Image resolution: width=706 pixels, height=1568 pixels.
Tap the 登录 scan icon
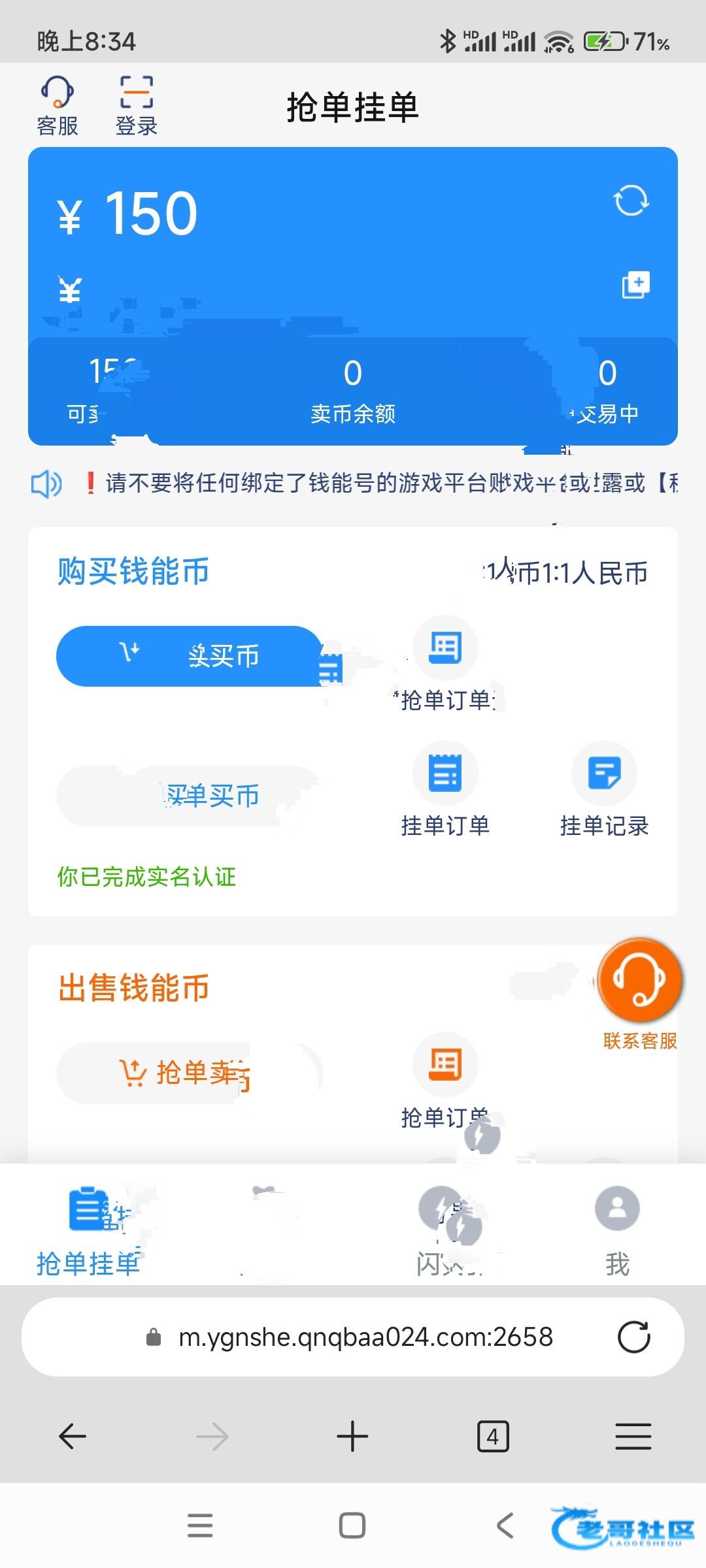(x=136, y=105)
